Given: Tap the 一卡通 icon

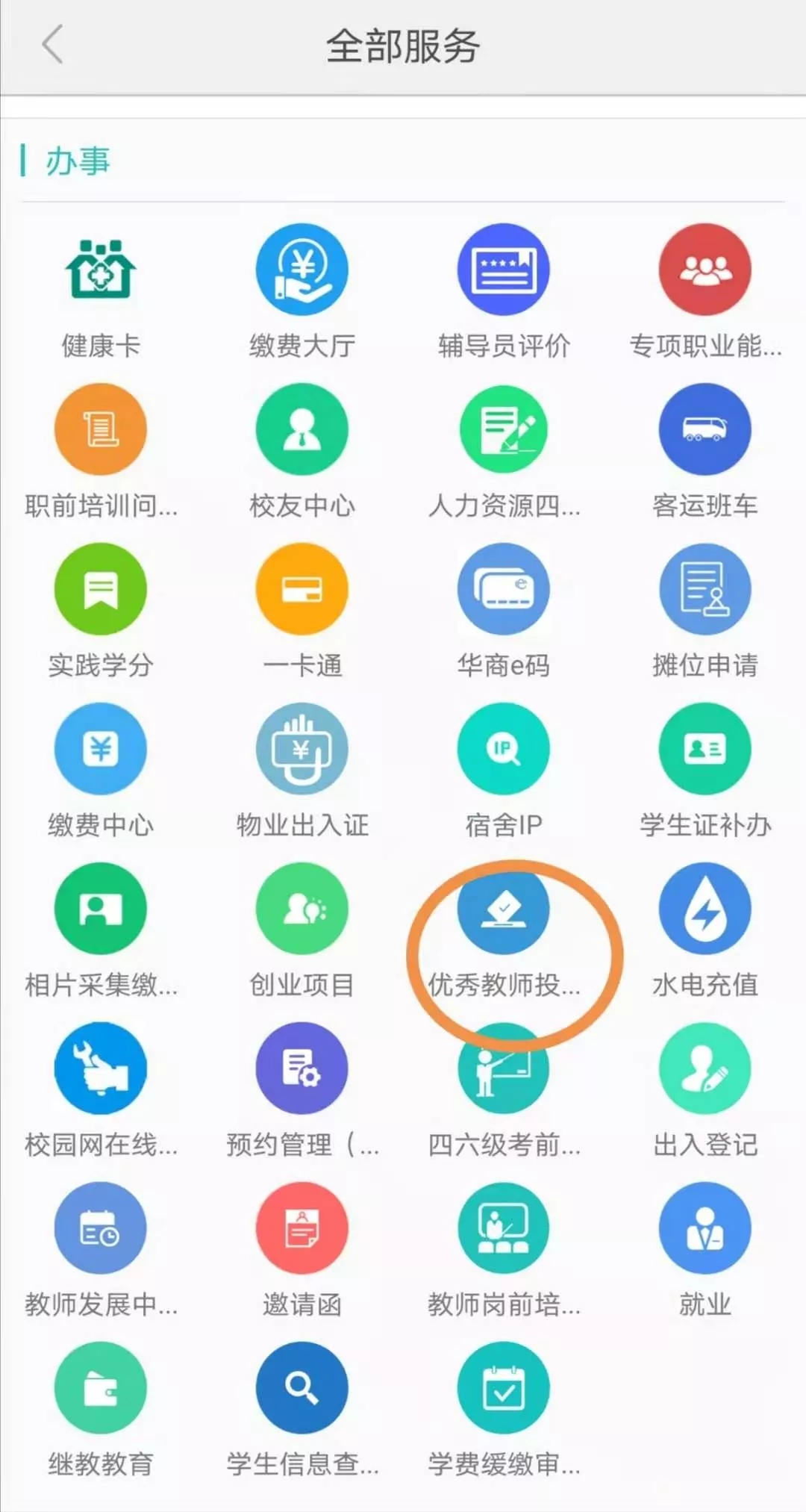Looking at the screenshot, I should tap(302, 590).
